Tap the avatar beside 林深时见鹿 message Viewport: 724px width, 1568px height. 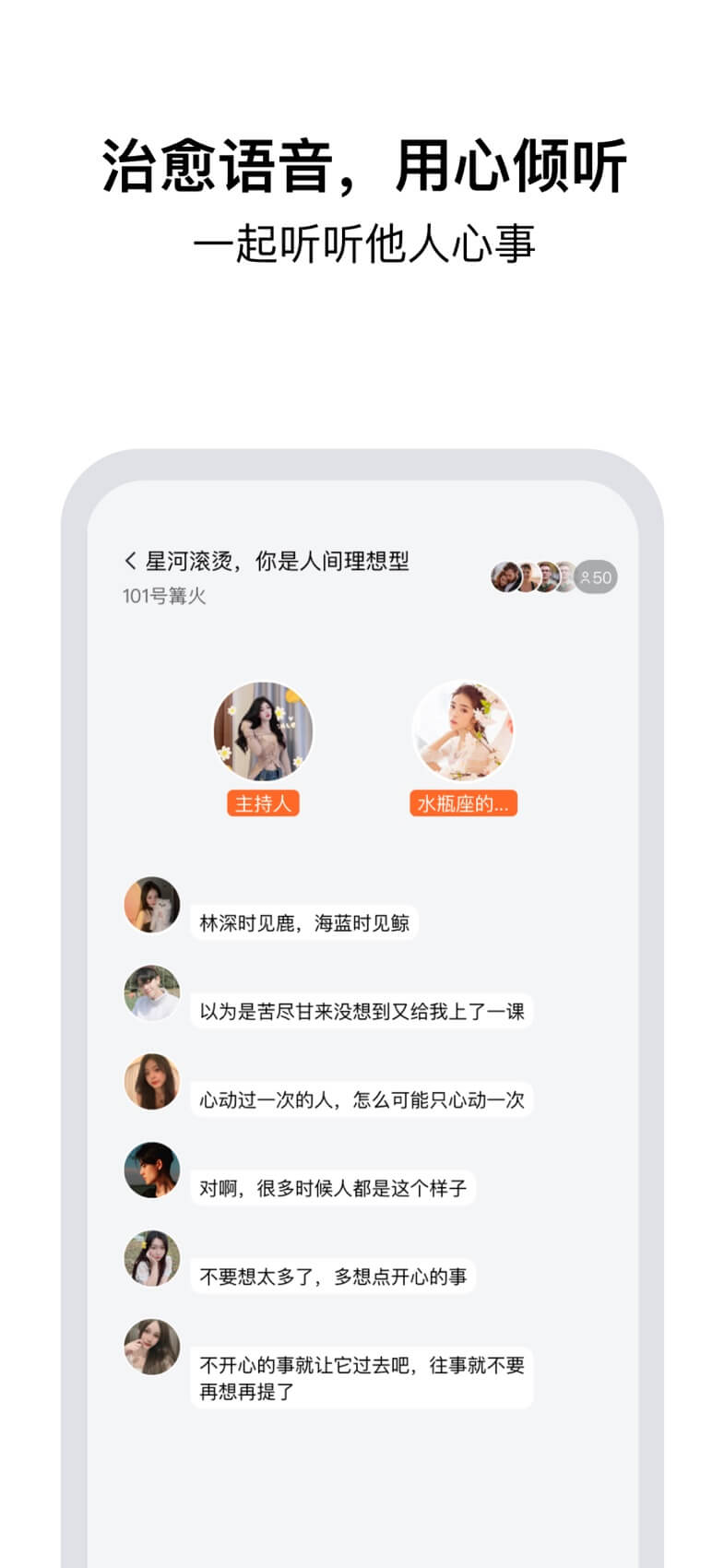(x=151, y=905)
